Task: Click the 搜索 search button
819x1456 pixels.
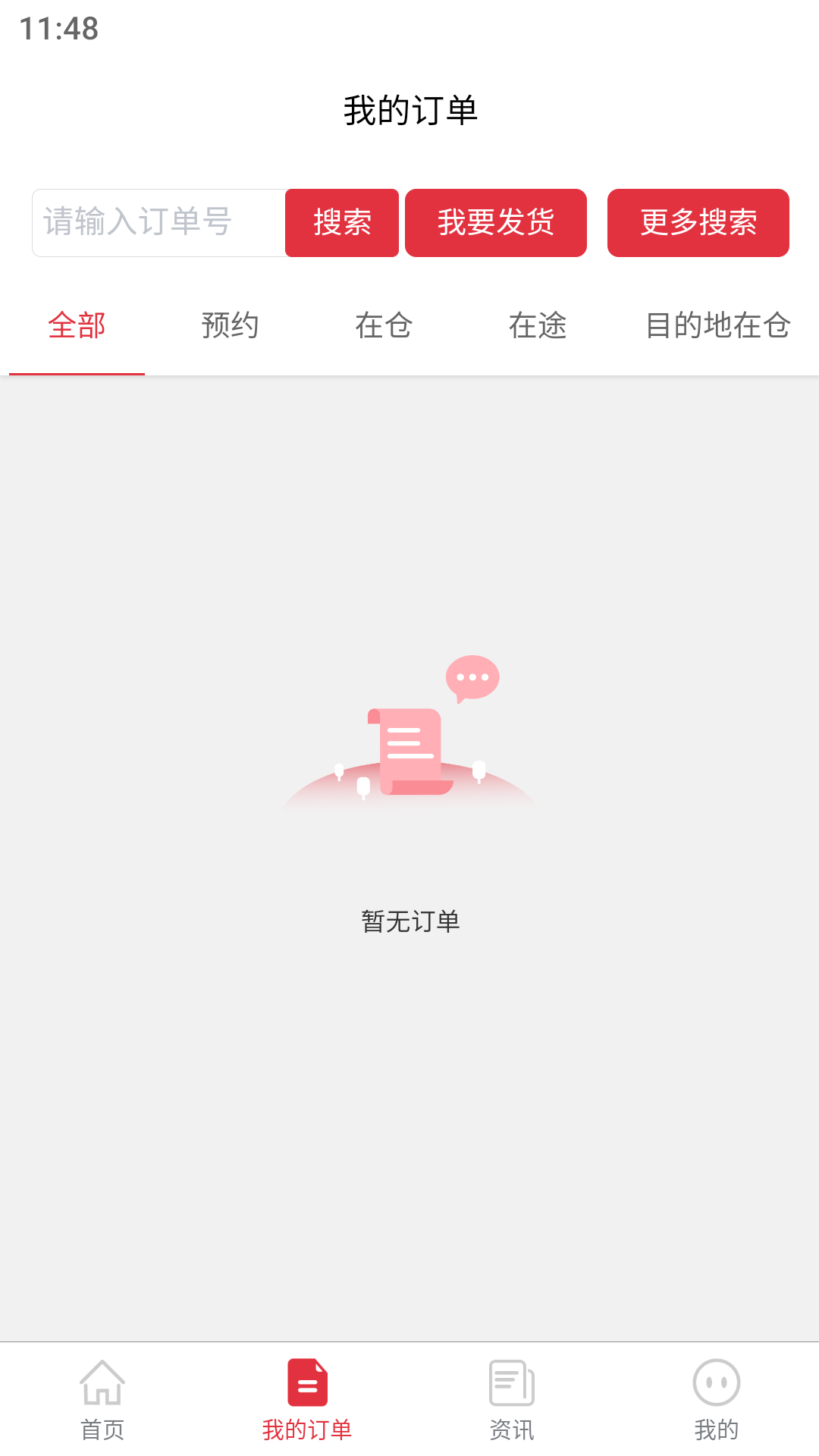Action: pos(341,222)
